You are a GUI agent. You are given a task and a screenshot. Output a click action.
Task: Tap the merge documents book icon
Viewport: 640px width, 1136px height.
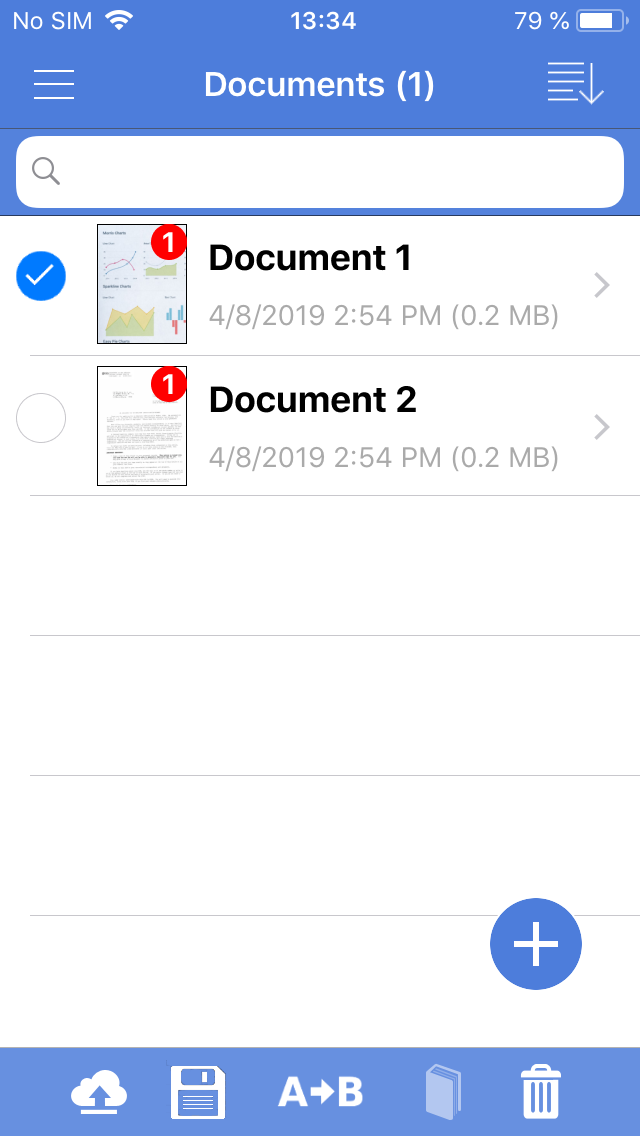[x=444, y=1092]
